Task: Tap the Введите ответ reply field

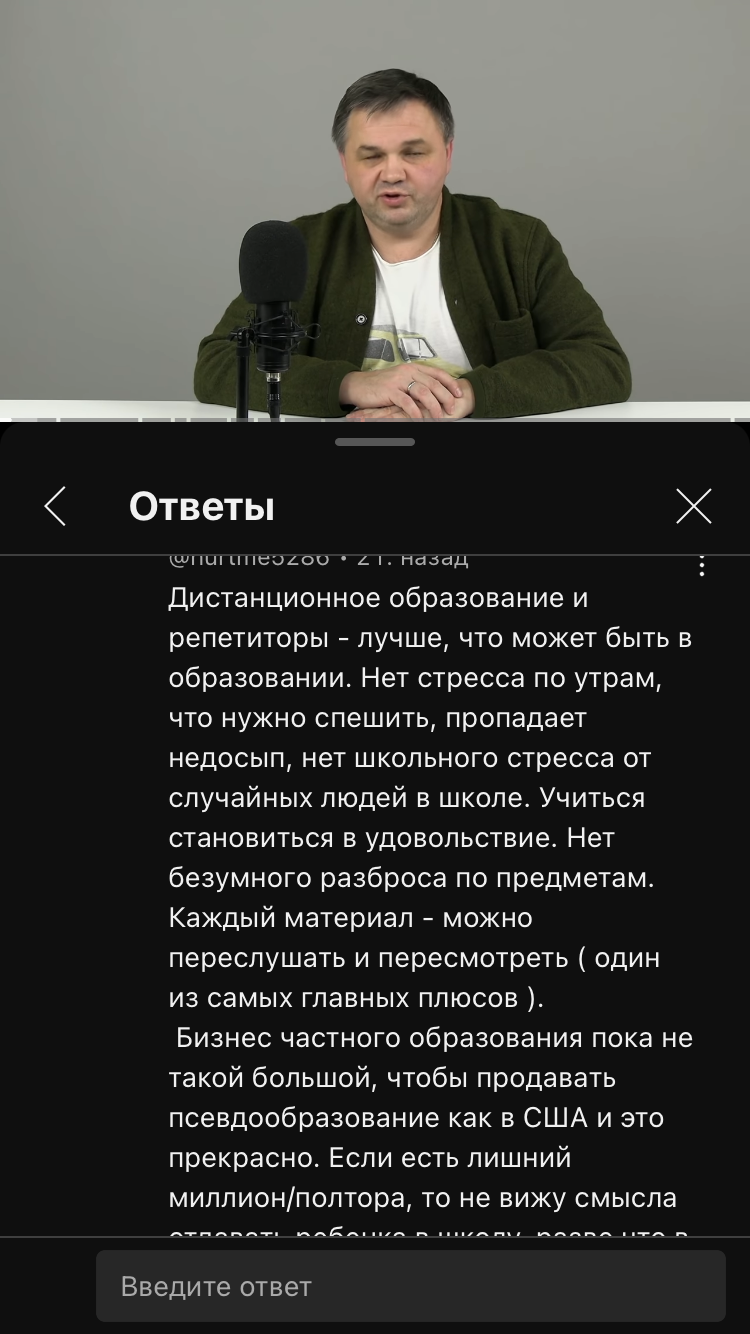Action: (x=411, y=1286)
